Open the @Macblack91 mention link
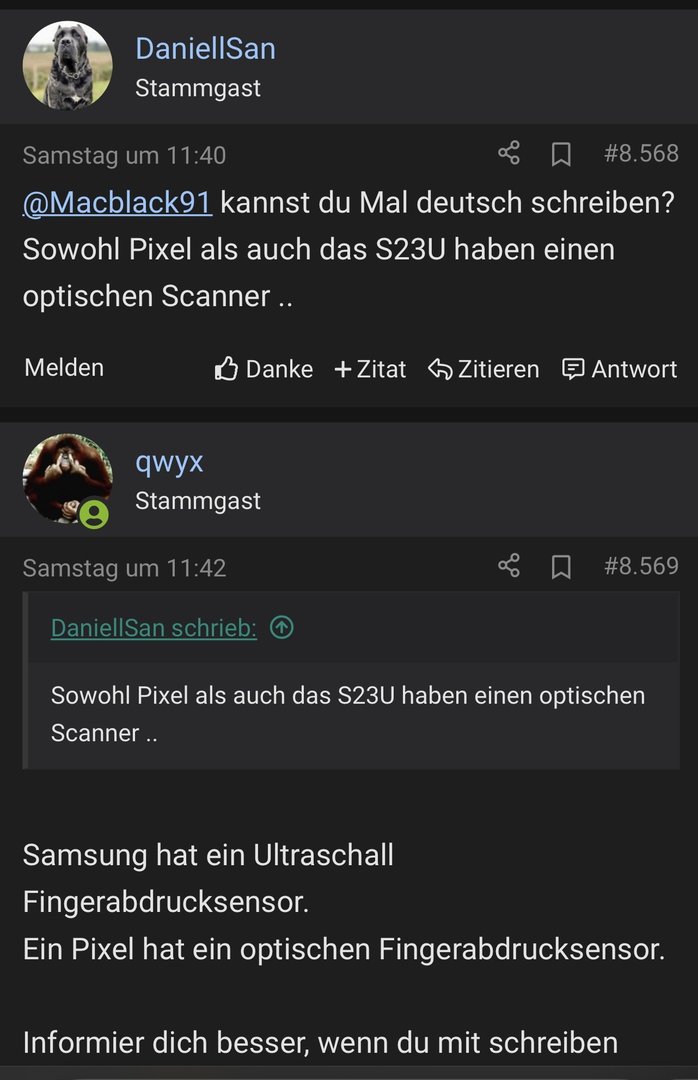 click(x=117, y=202)
